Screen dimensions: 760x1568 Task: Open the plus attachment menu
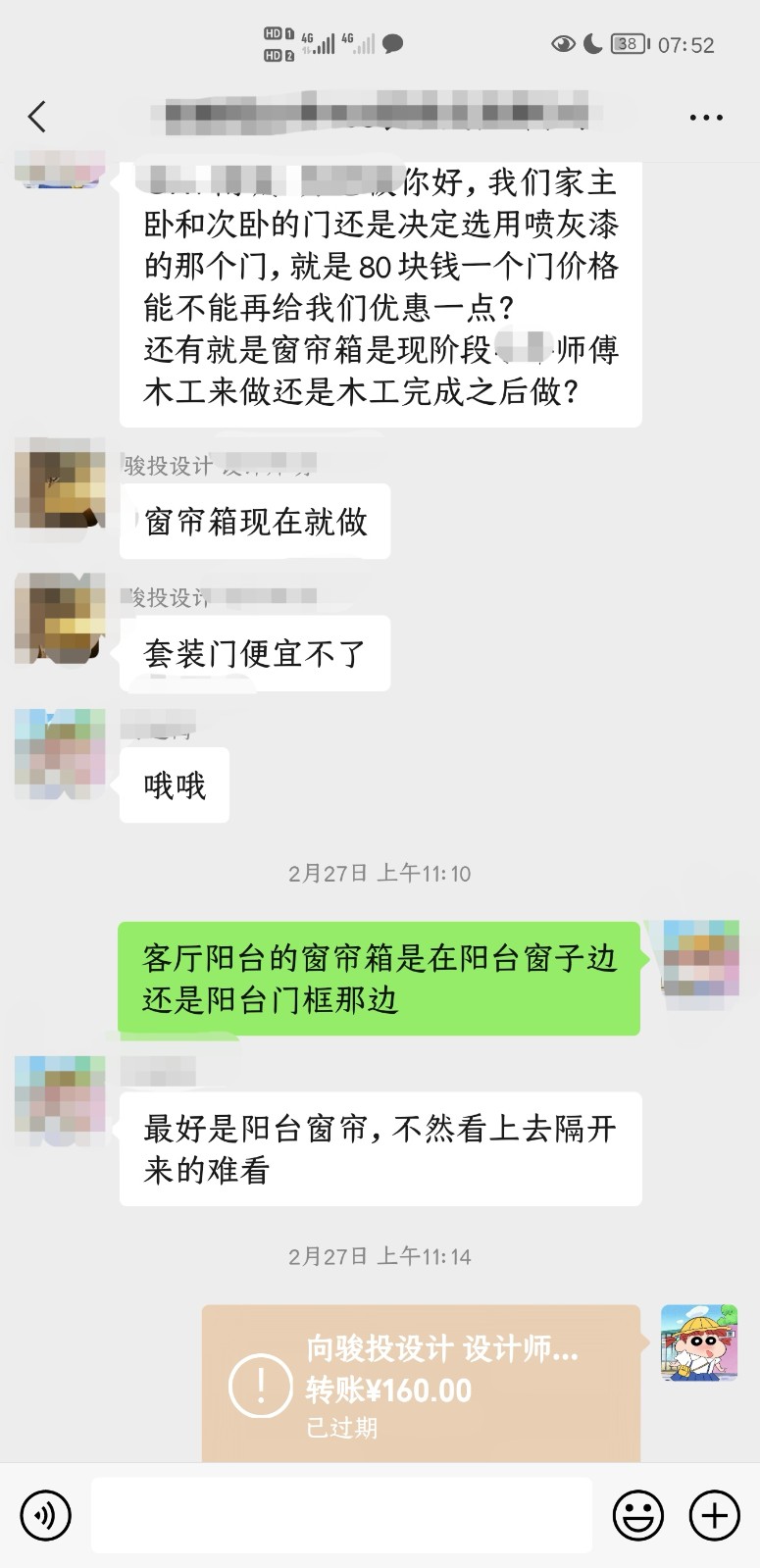[714, 1515]
